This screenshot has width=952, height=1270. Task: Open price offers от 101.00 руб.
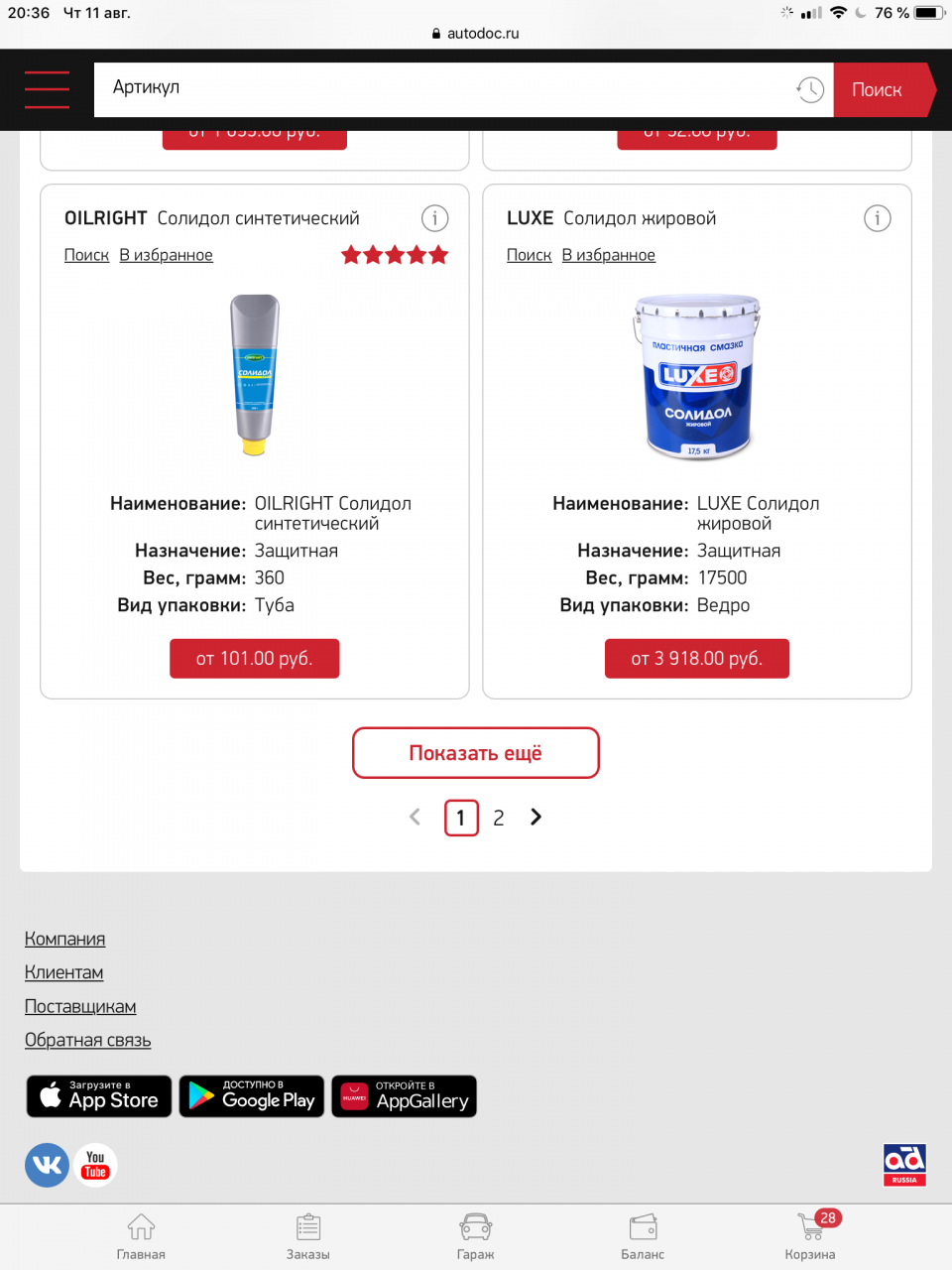(254, 659)
